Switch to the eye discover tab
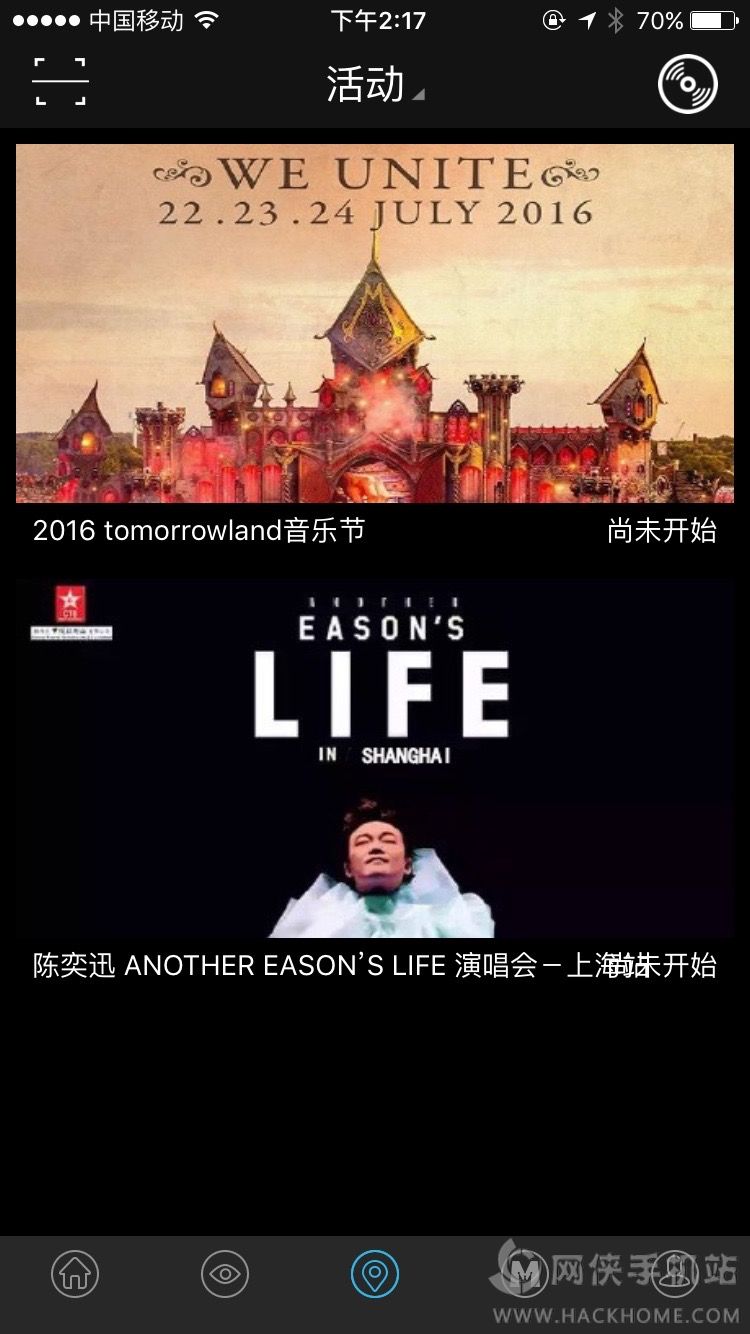Image resolution: width=750 pixels, height=1334 pixels. click(225, 1275)
